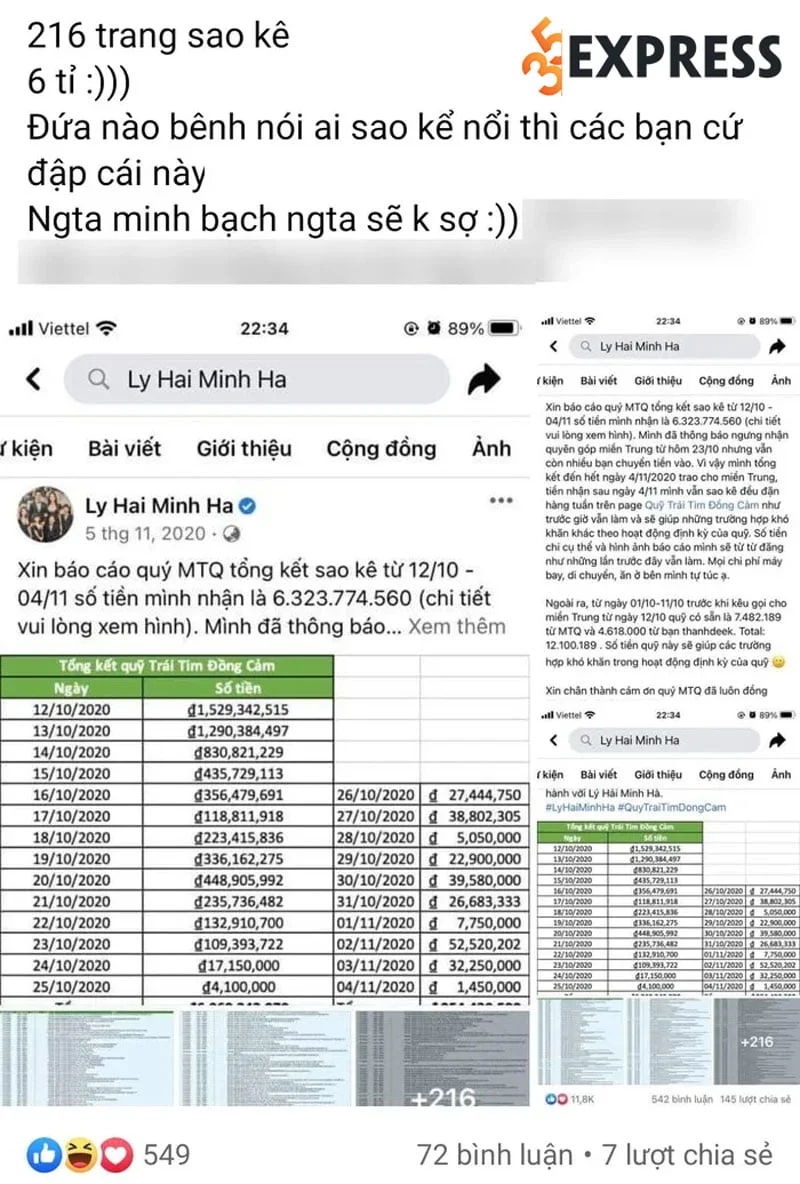The height and width of the screenshot is (1184, 800).
Task: View the 549 reactions on this post
Action: (110, 1156)
